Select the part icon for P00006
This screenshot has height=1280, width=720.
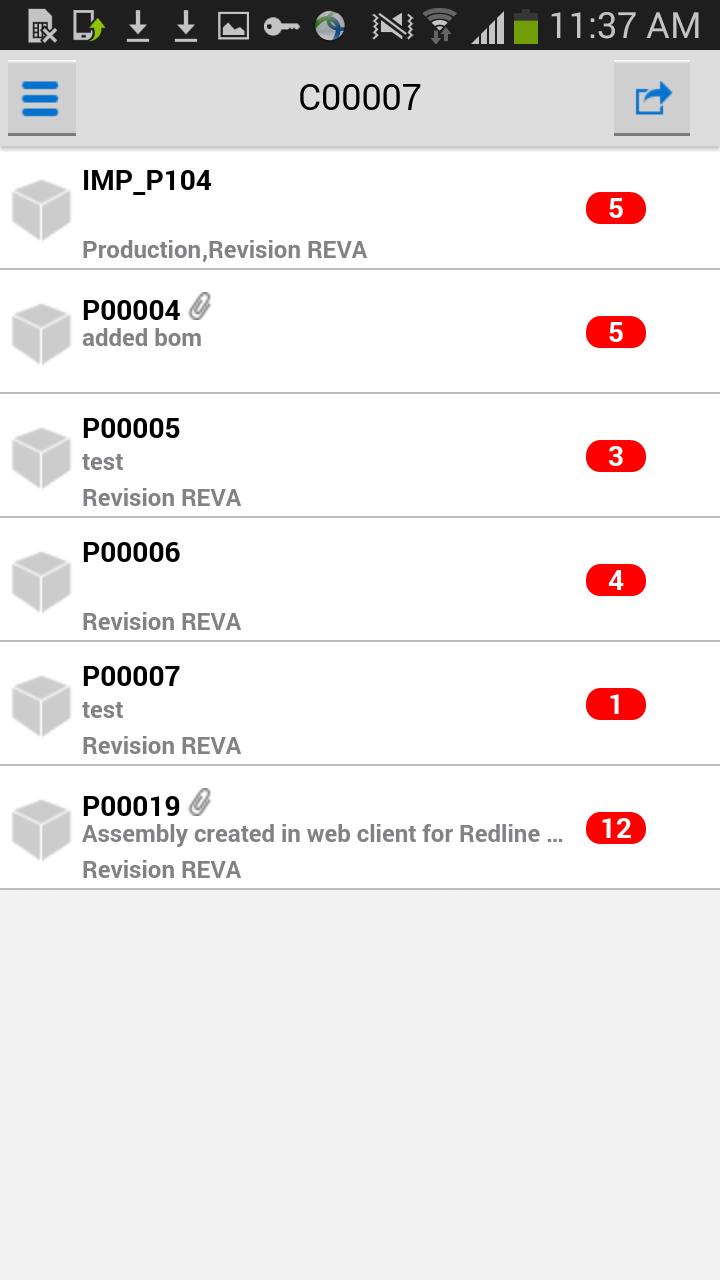(x=41, y=580)
